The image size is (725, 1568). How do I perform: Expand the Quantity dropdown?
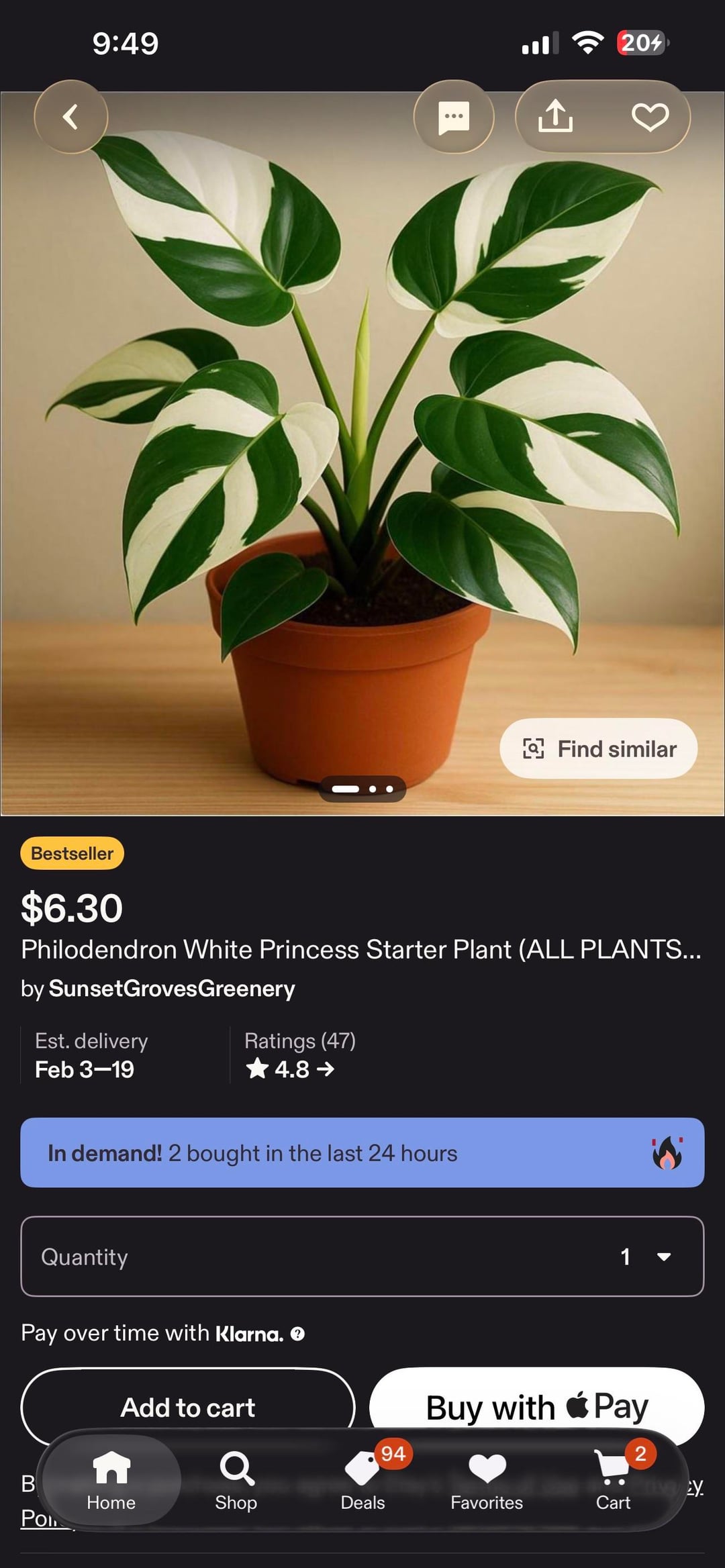362,1257
